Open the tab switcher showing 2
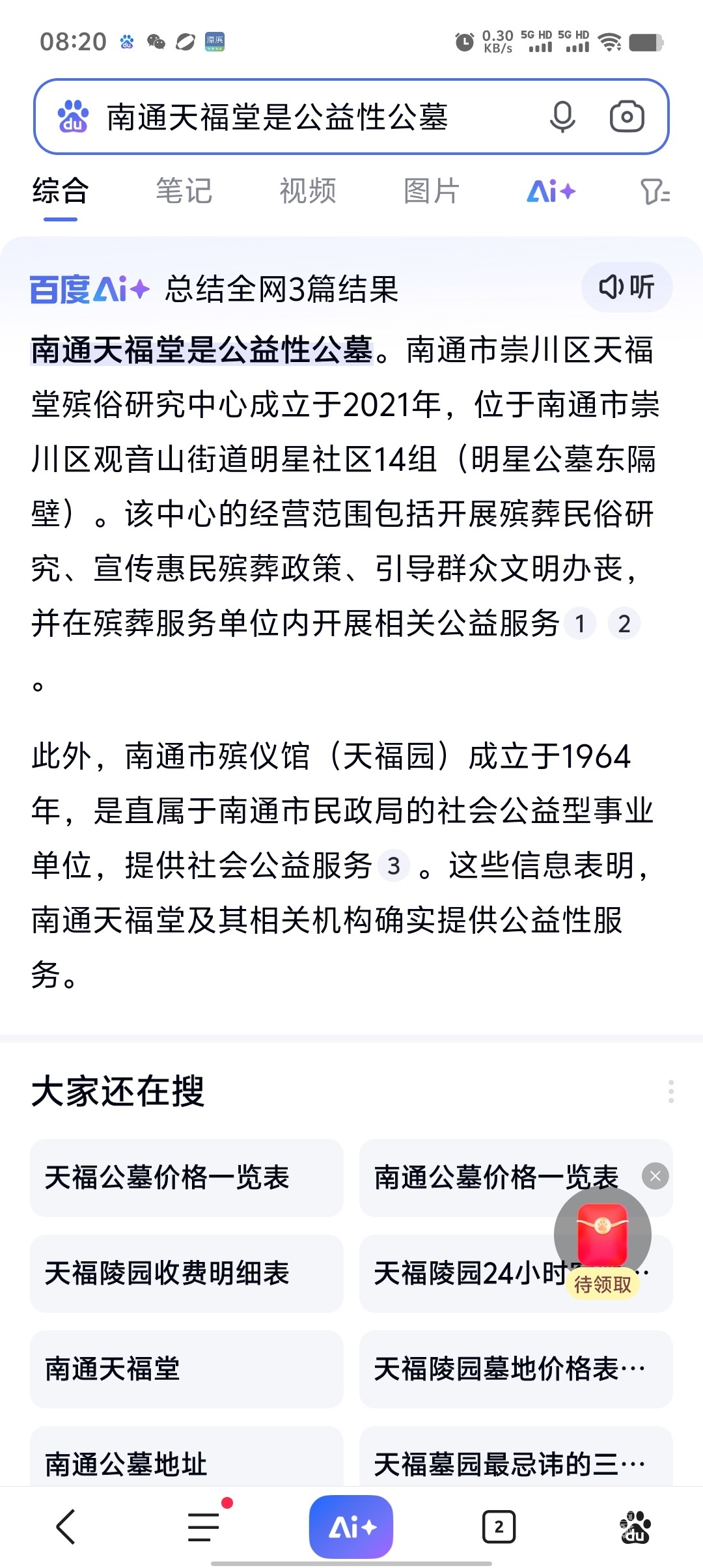The width and height of the screenshot is (703, 1568). (499, 1526)
